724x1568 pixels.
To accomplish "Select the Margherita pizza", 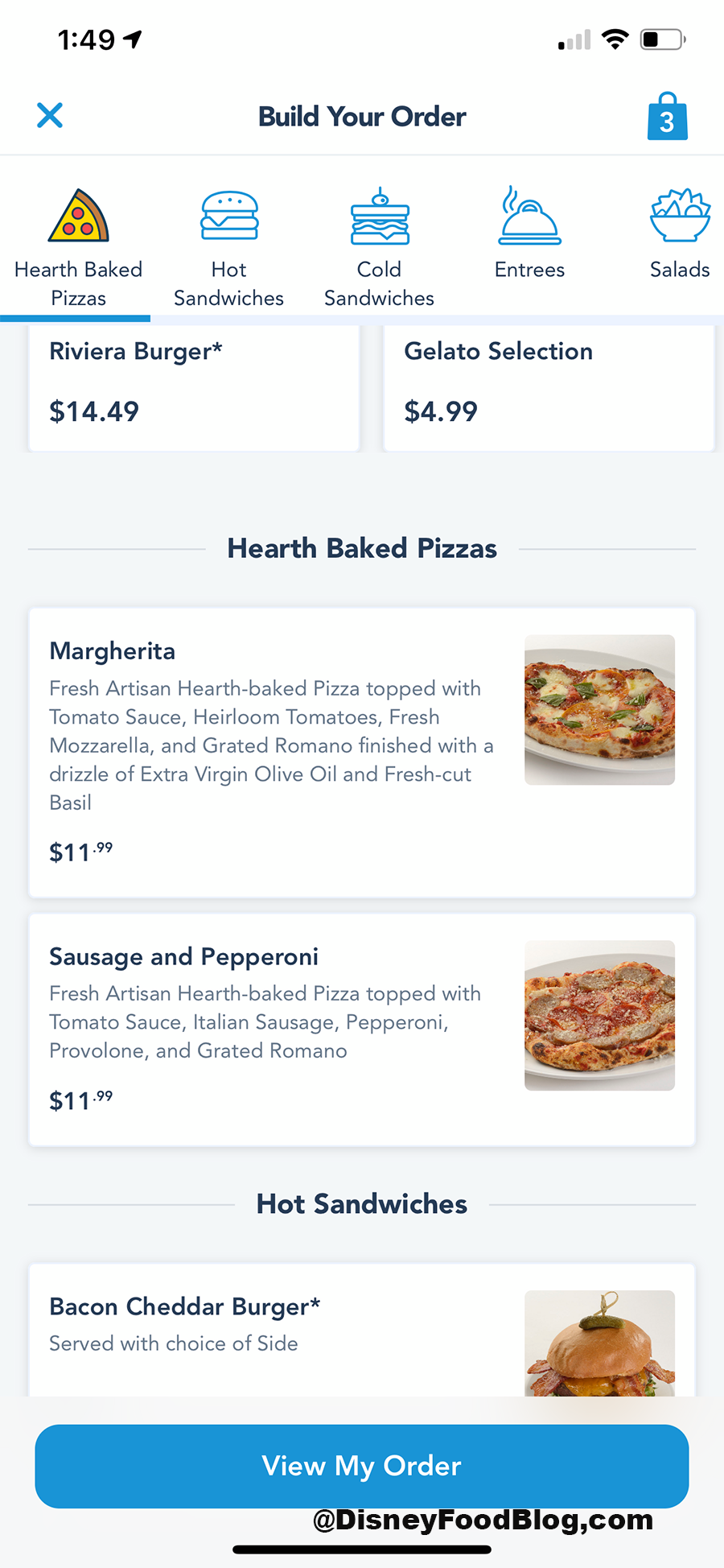I will [362, 752].
